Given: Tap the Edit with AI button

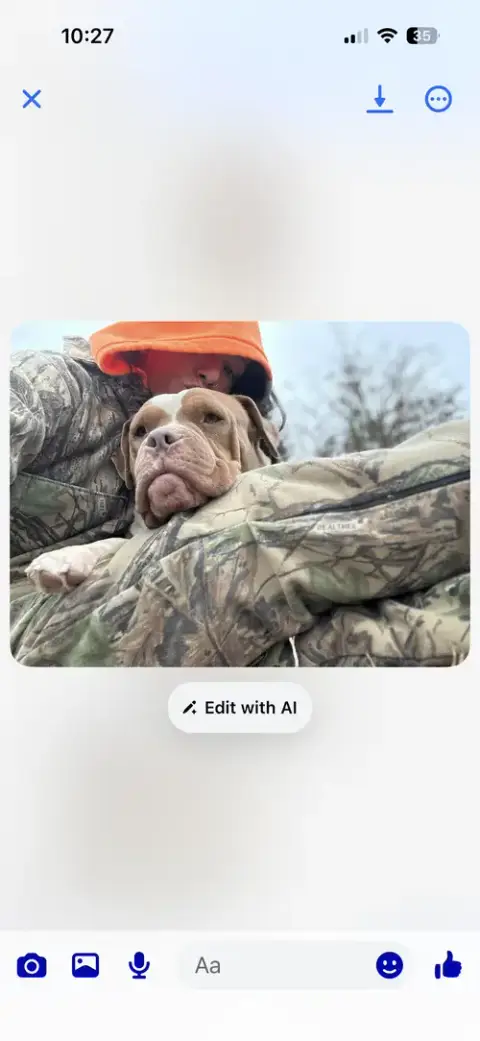Looking at the screenshot, I should pos(240,708).
